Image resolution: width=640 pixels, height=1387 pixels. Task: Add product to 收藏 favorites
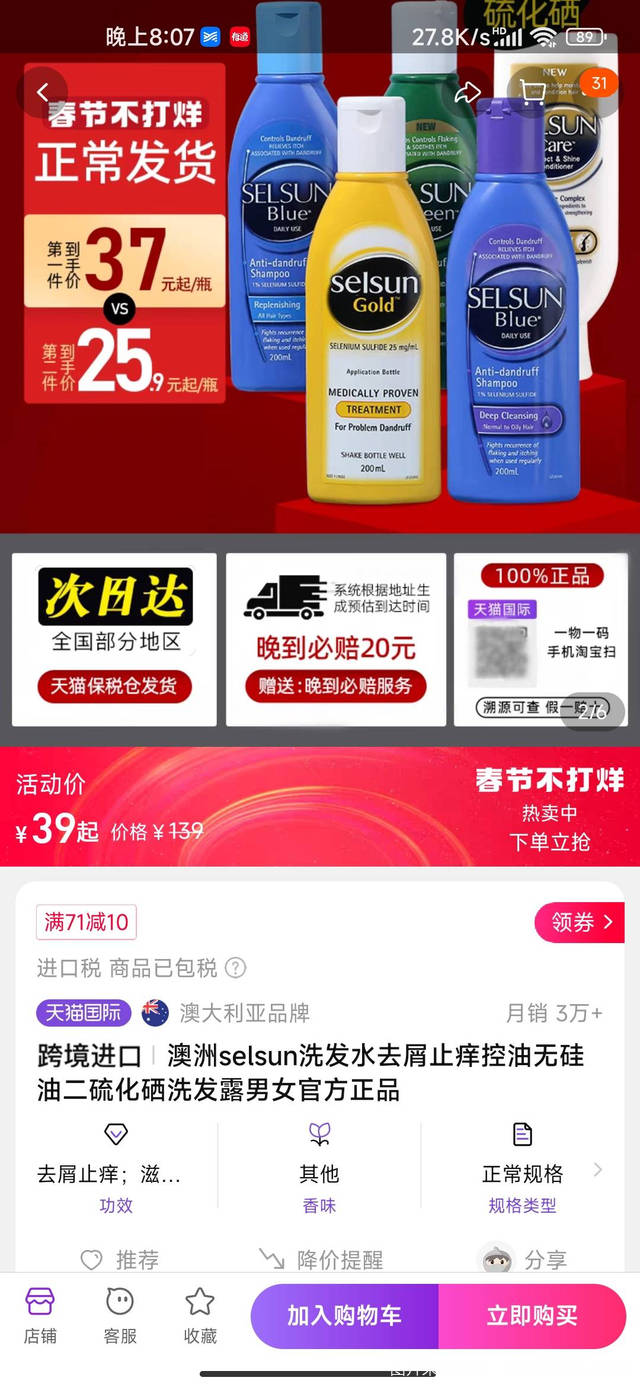coord(200,1315)
